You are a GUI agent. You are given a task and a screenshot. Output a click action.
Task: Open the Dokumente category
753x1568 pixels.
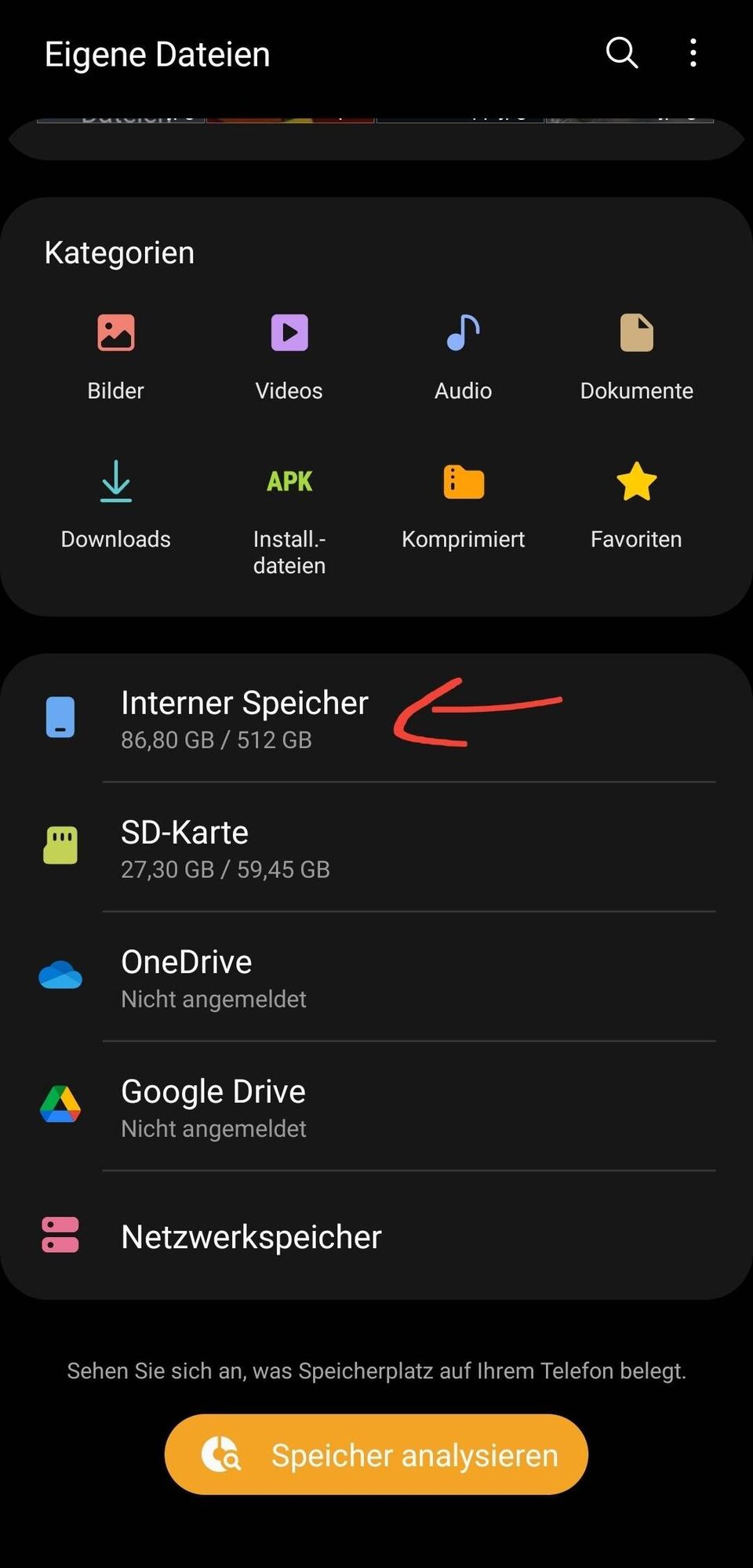(x=636, y=354)
